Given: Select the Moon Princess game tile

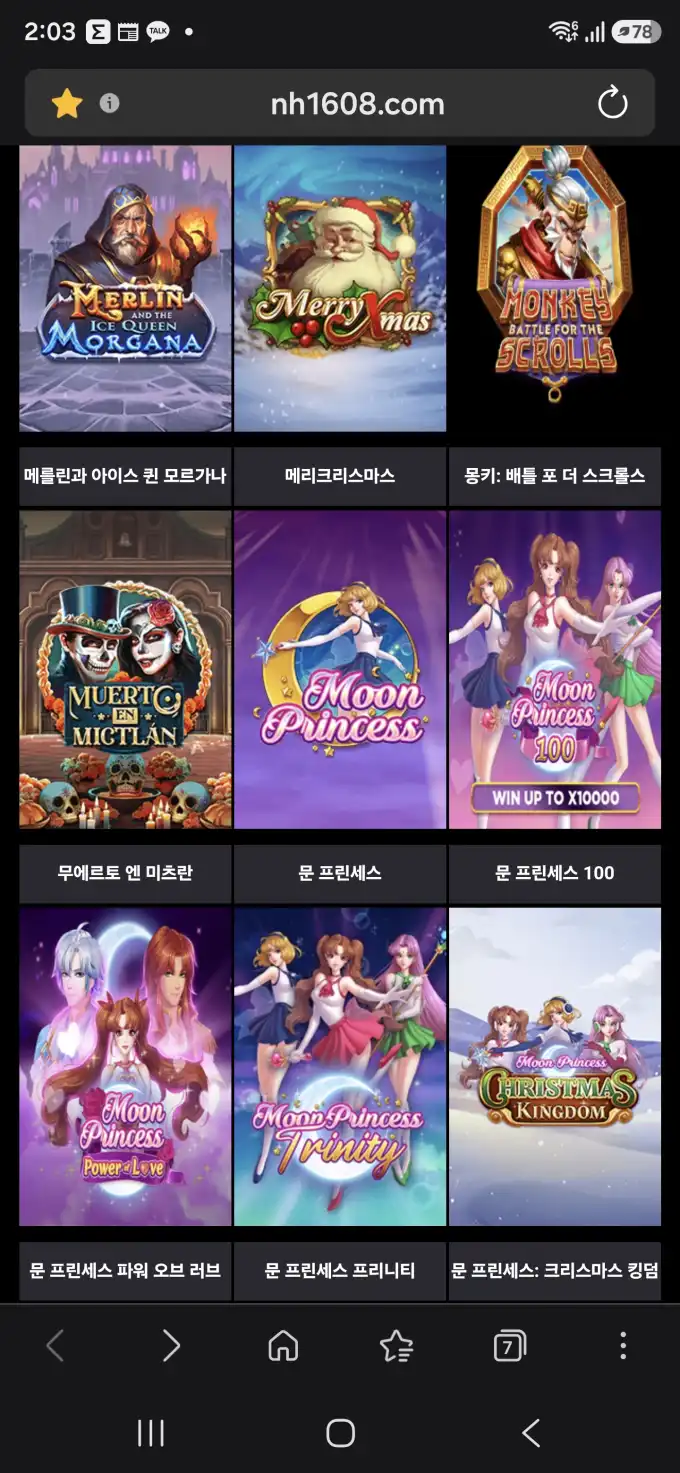Looking at the screenshot, I should pyautogui.click(x=340, y=669).
